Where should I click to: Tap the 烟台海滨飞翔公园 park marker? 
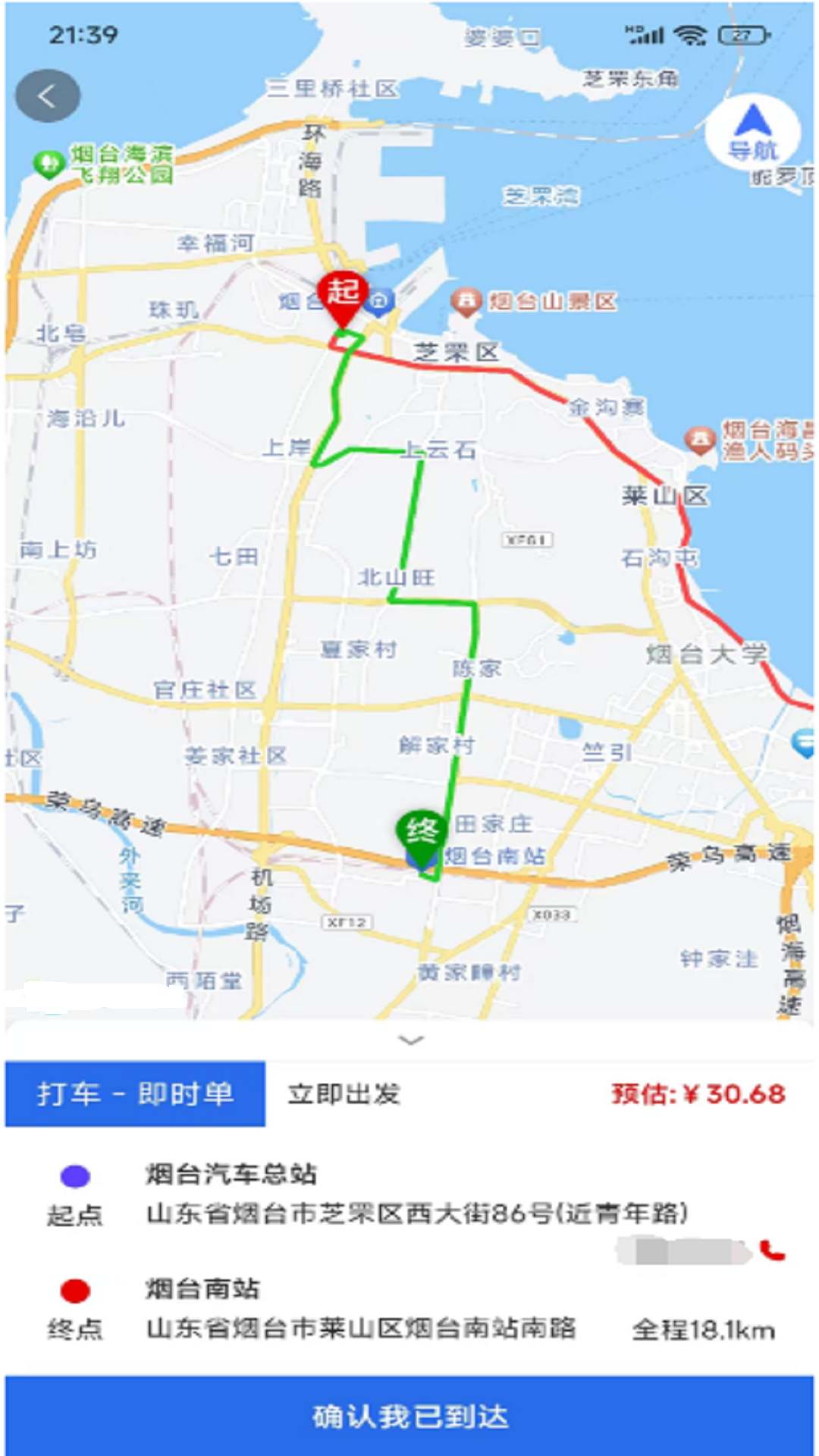[x=52, y=161]
